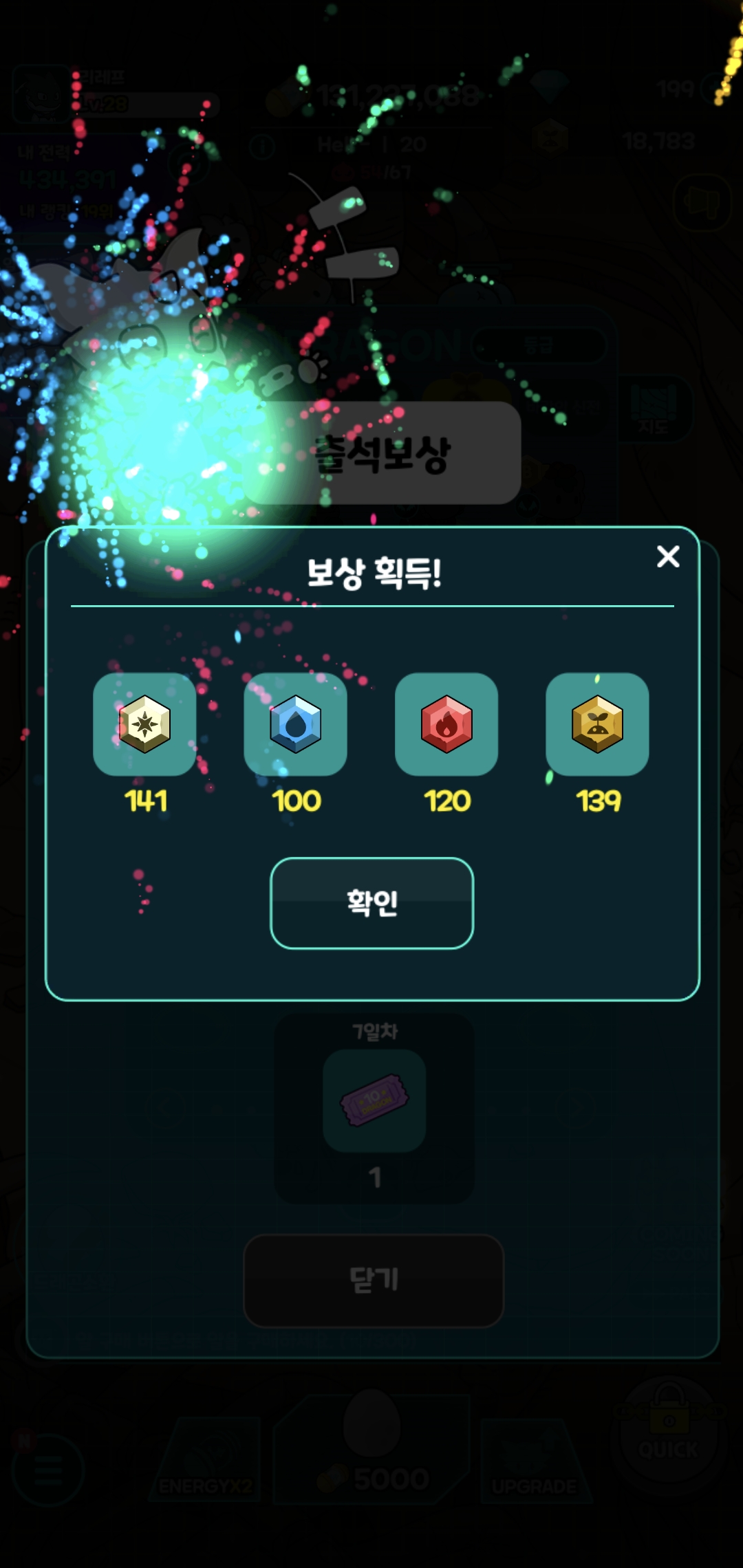Confirm the reward with 확인 button
The height and width of the screenshot is (1568, 743).
(x=371, y=903)
